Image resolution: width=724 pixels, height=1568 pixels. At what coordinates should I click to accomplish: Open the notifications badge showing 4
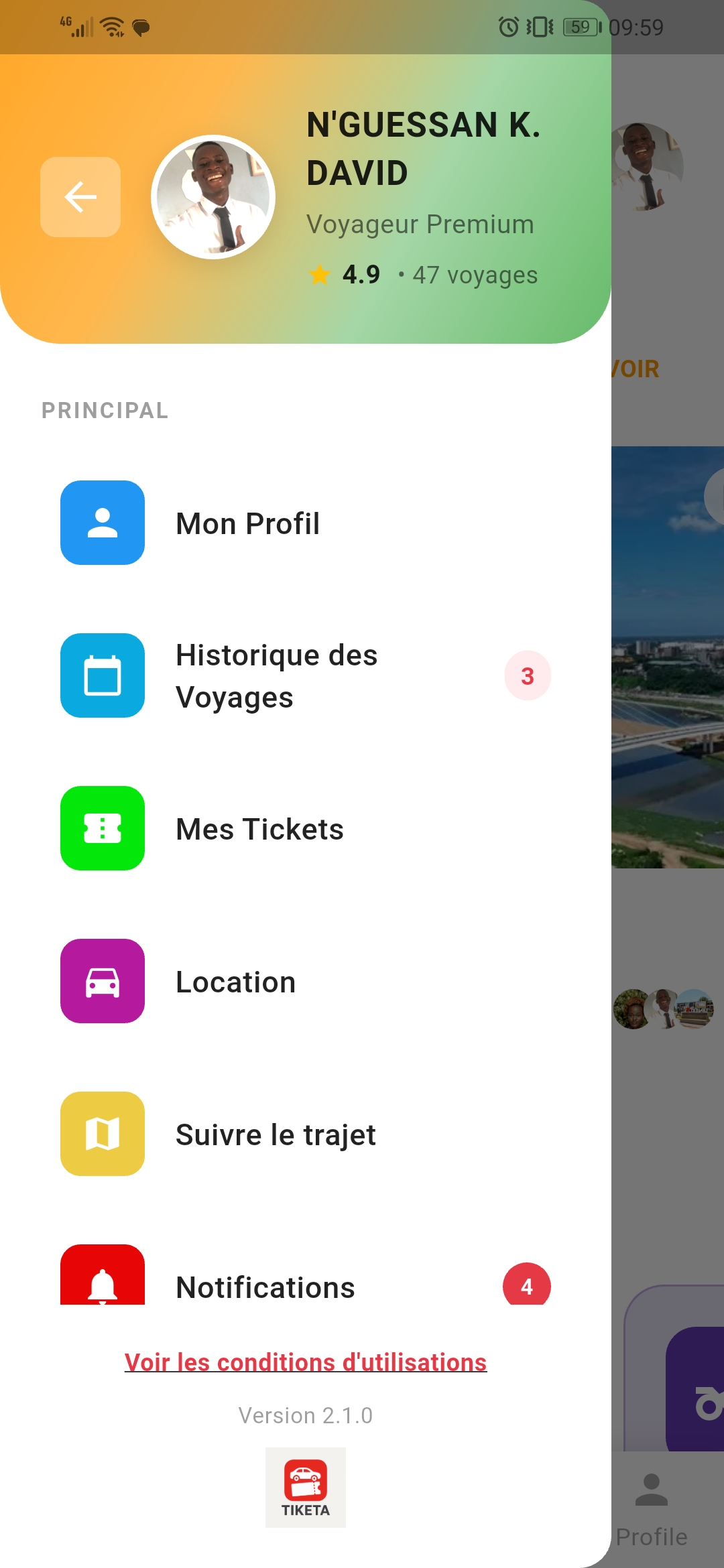coord(527,1285)
